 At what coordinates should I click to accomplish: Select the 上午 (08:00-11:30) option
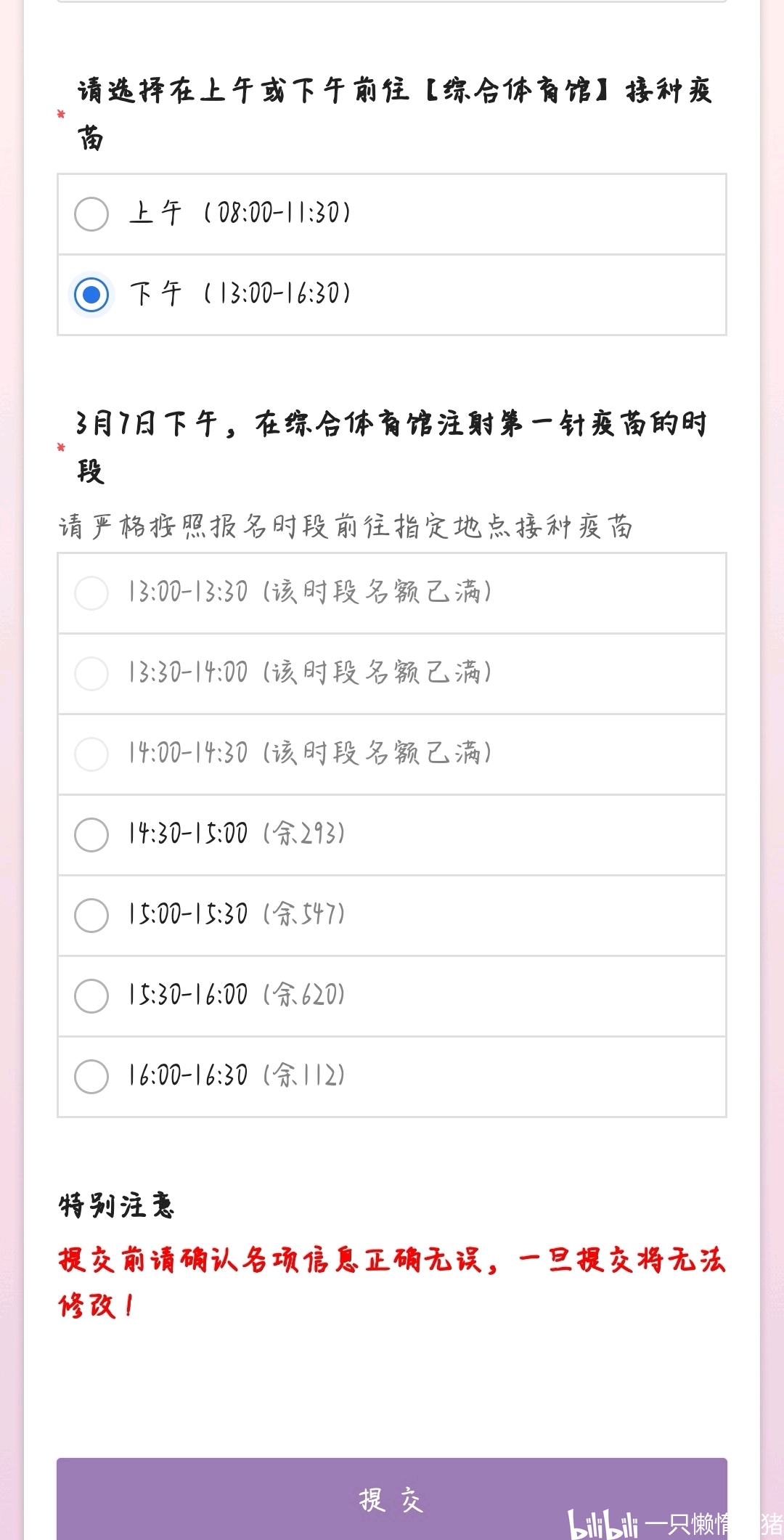click(392, 214)
